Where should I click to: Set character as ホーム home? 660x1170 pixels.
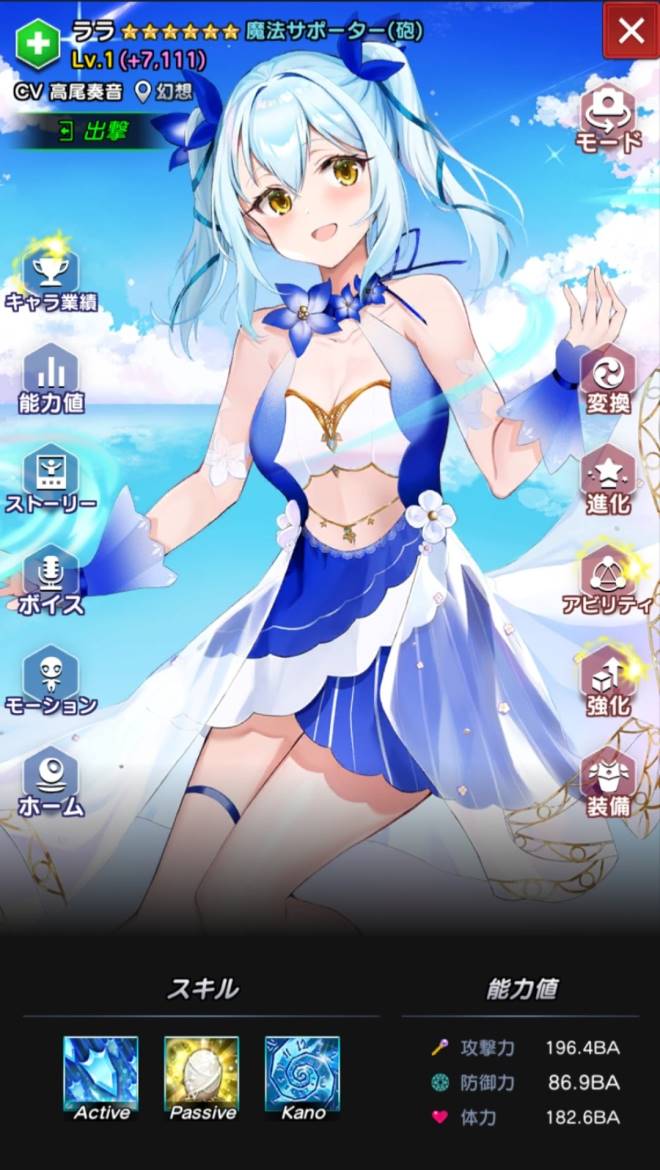tap(50, 782)
